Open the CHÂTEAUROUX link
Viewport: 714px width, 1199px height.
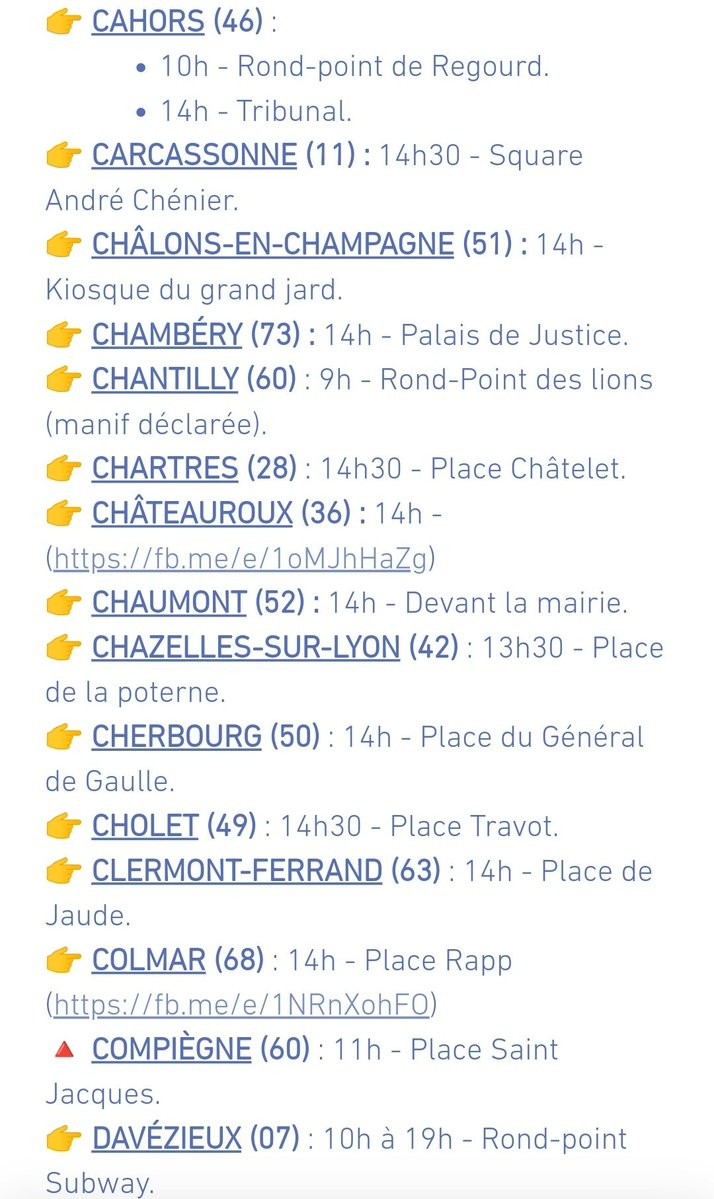click(x=192, y=514)
